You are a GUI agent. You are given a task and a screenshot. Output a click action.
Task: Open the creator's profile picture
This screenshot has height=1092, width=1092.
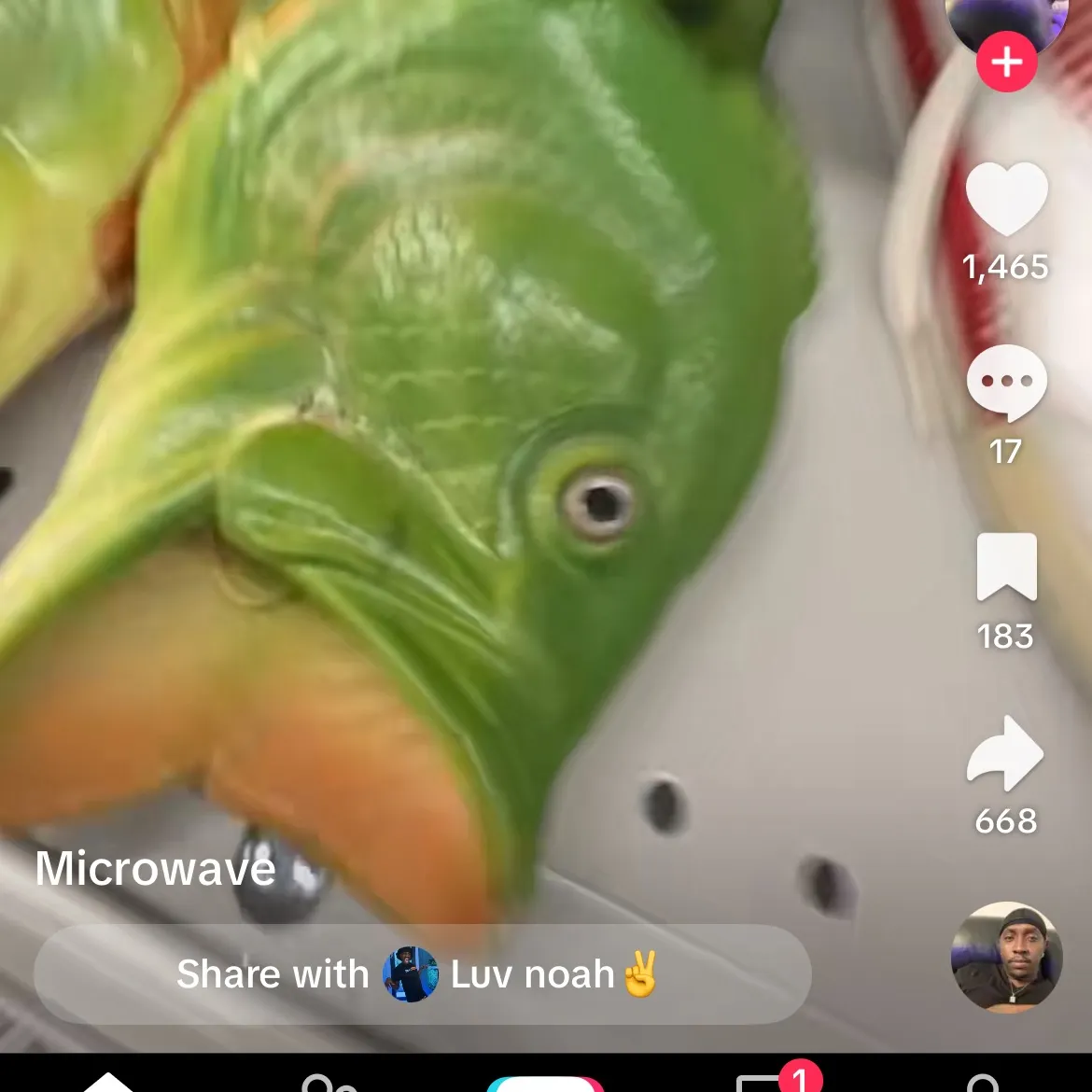[x=1008, y=19]
